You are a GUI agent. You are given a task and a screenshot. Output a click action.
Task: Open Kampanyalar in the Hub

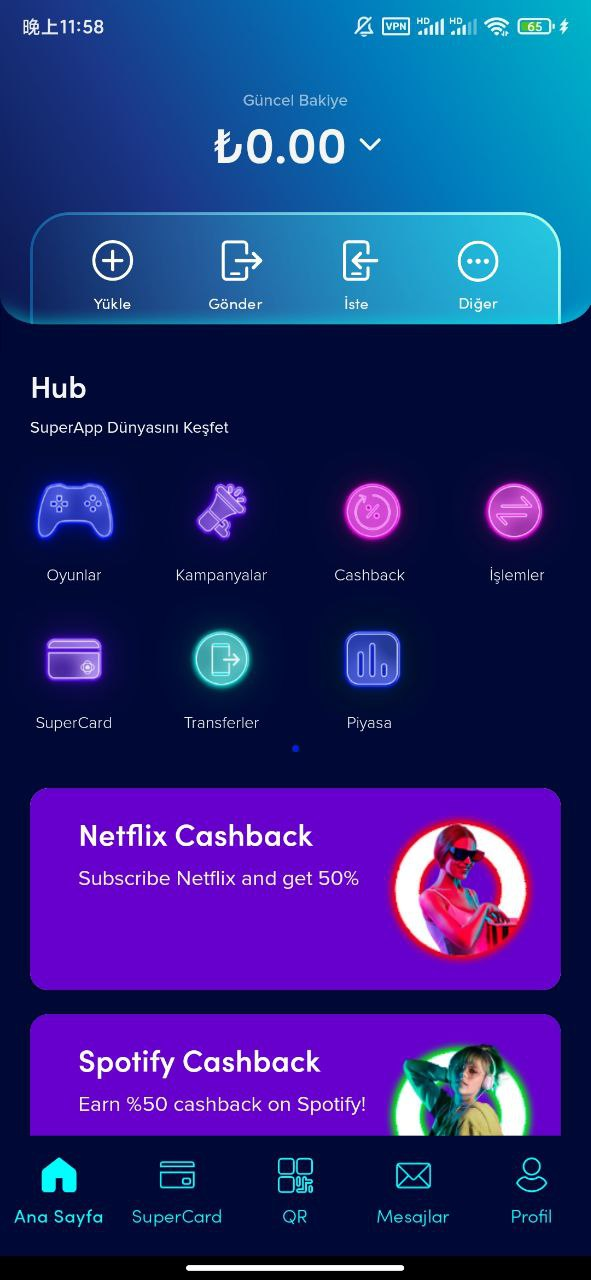coord(221,532)
